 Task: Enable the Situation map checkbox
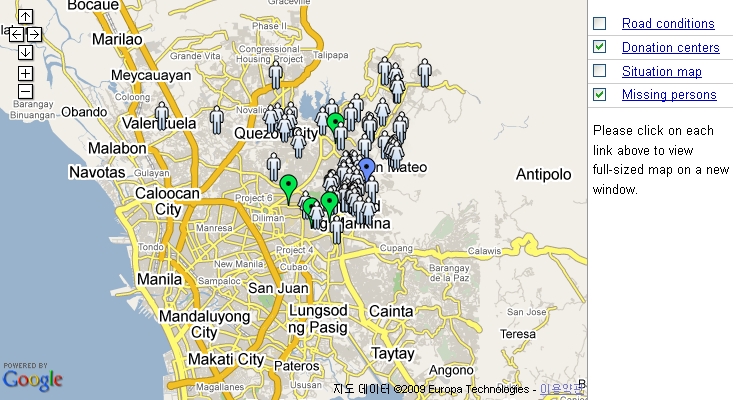(599, 71)
